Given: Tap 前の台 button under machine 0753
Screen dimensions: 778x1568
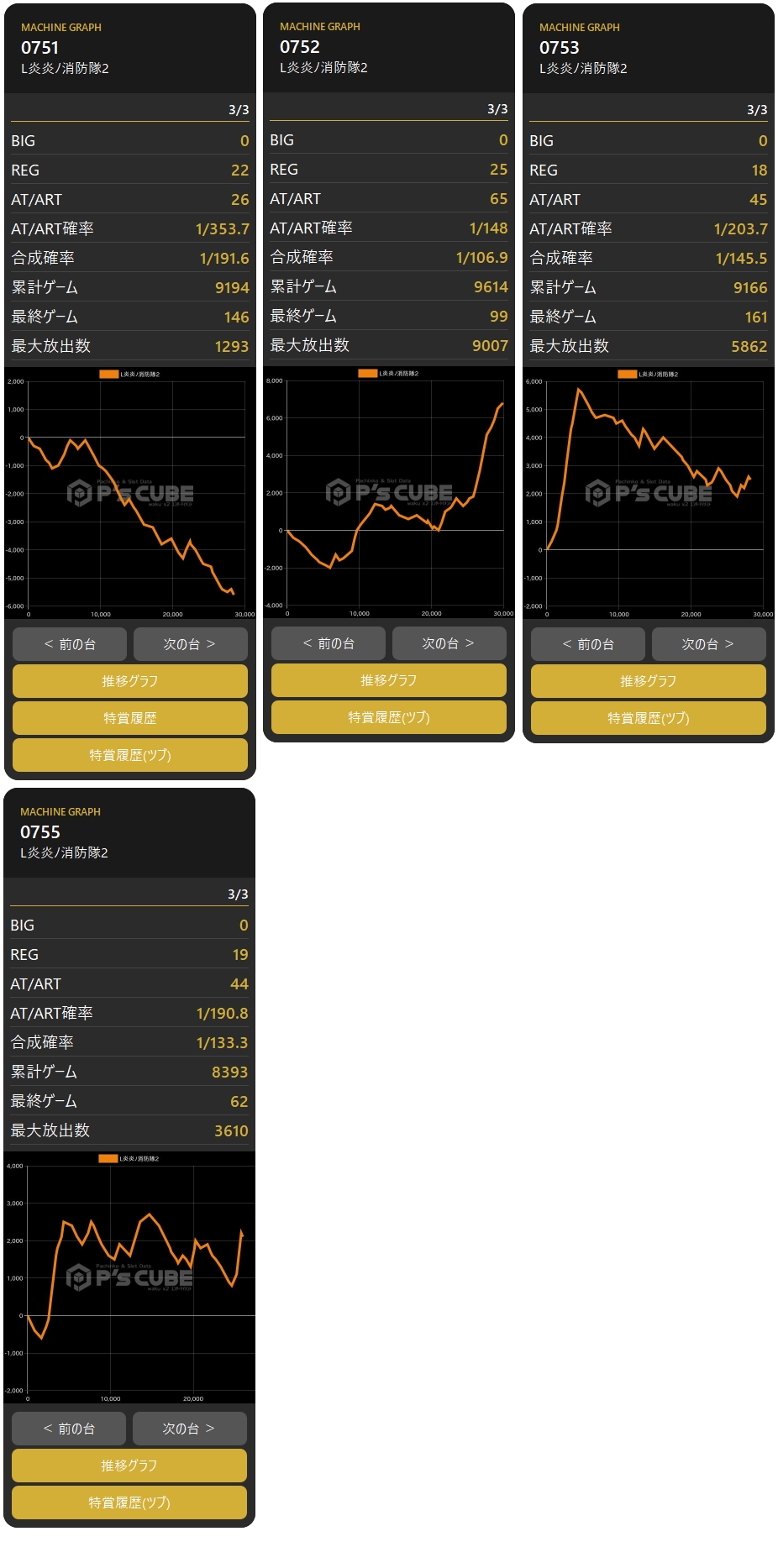Looking at the screenshot, I should (588, 644).
